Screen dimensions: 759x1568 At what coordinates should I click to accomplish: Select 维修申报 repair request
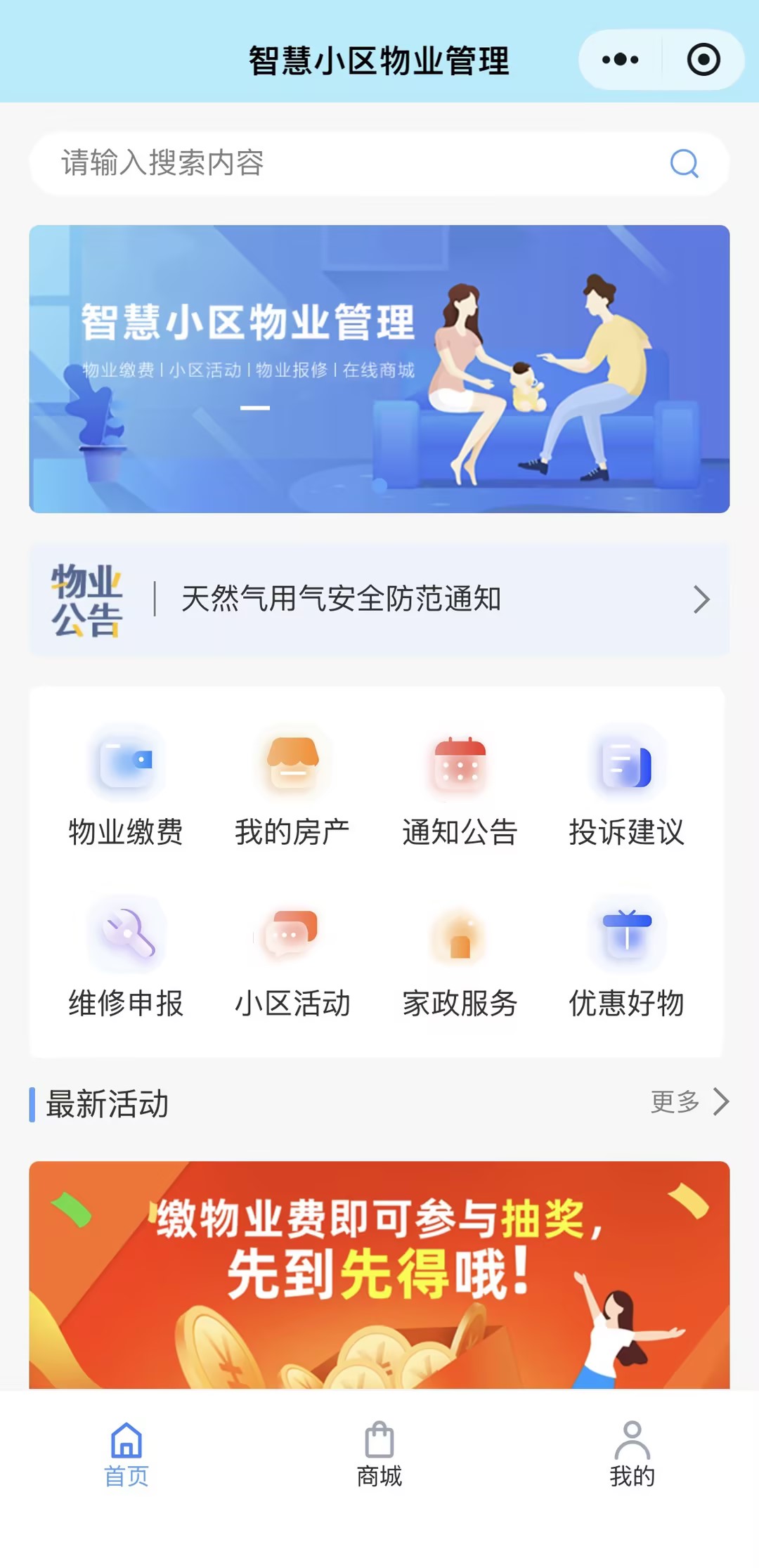click(126, 957)
